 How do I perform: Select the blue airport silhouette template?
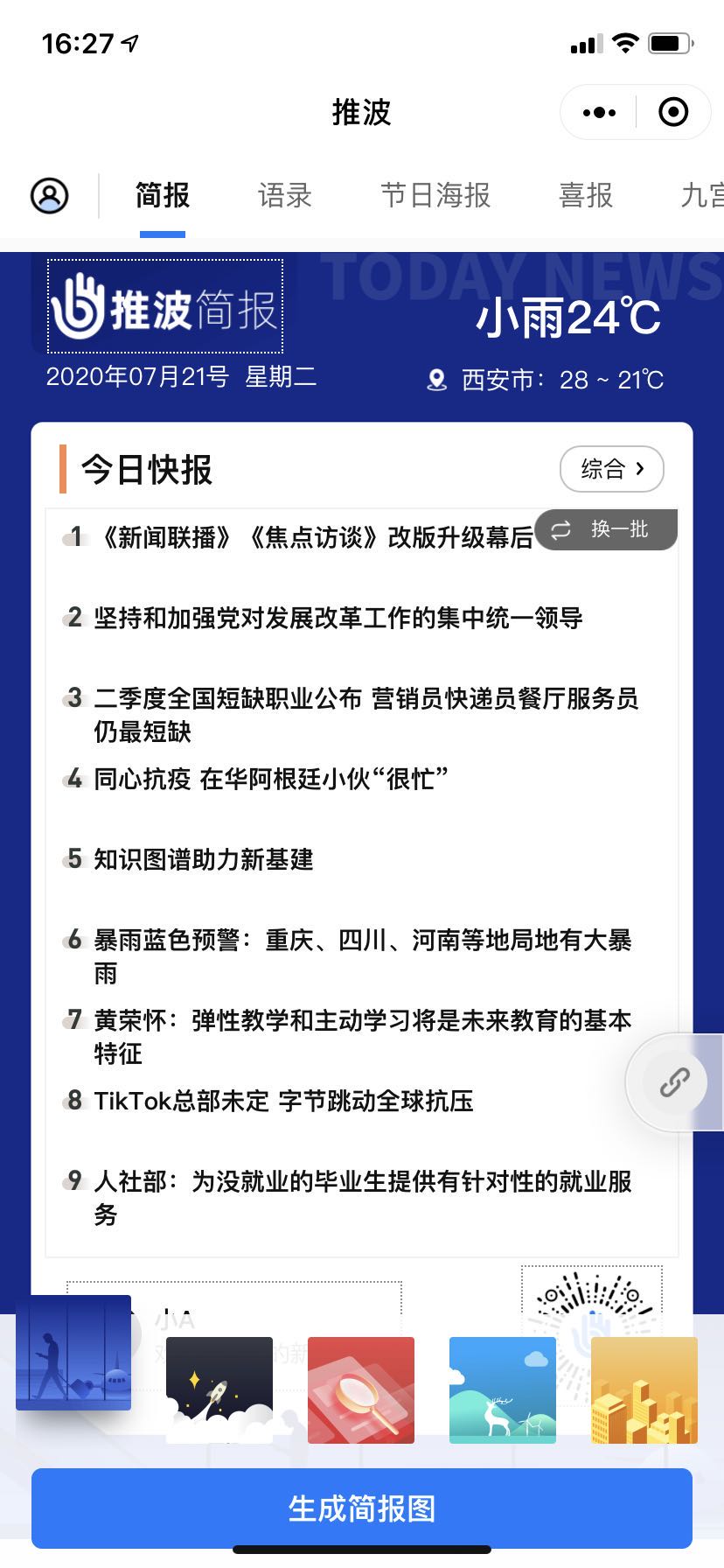point(73,1353)
